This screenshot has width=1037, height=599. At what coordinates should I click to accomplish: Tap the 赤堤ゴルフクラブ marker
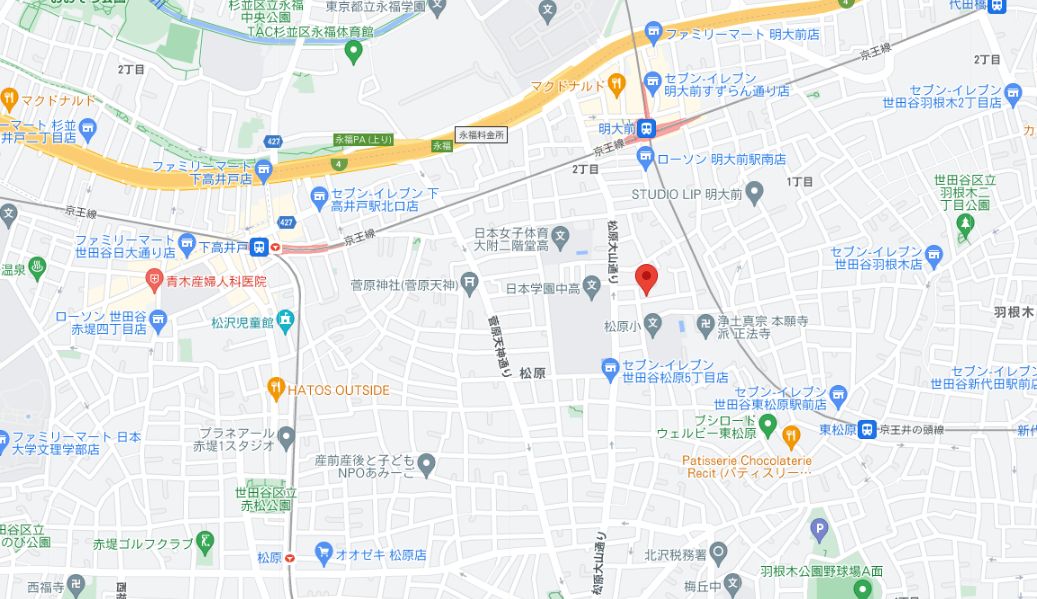pos(206,543)
